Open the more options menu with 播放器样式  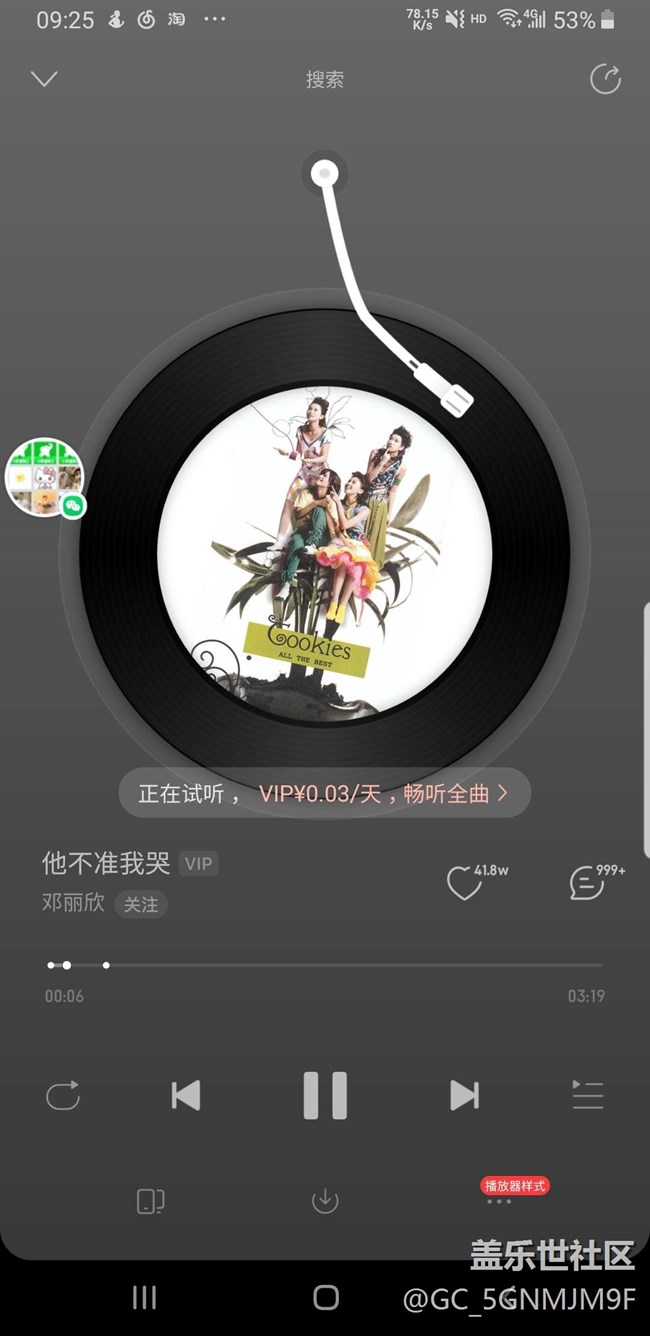click(499, 1201)
